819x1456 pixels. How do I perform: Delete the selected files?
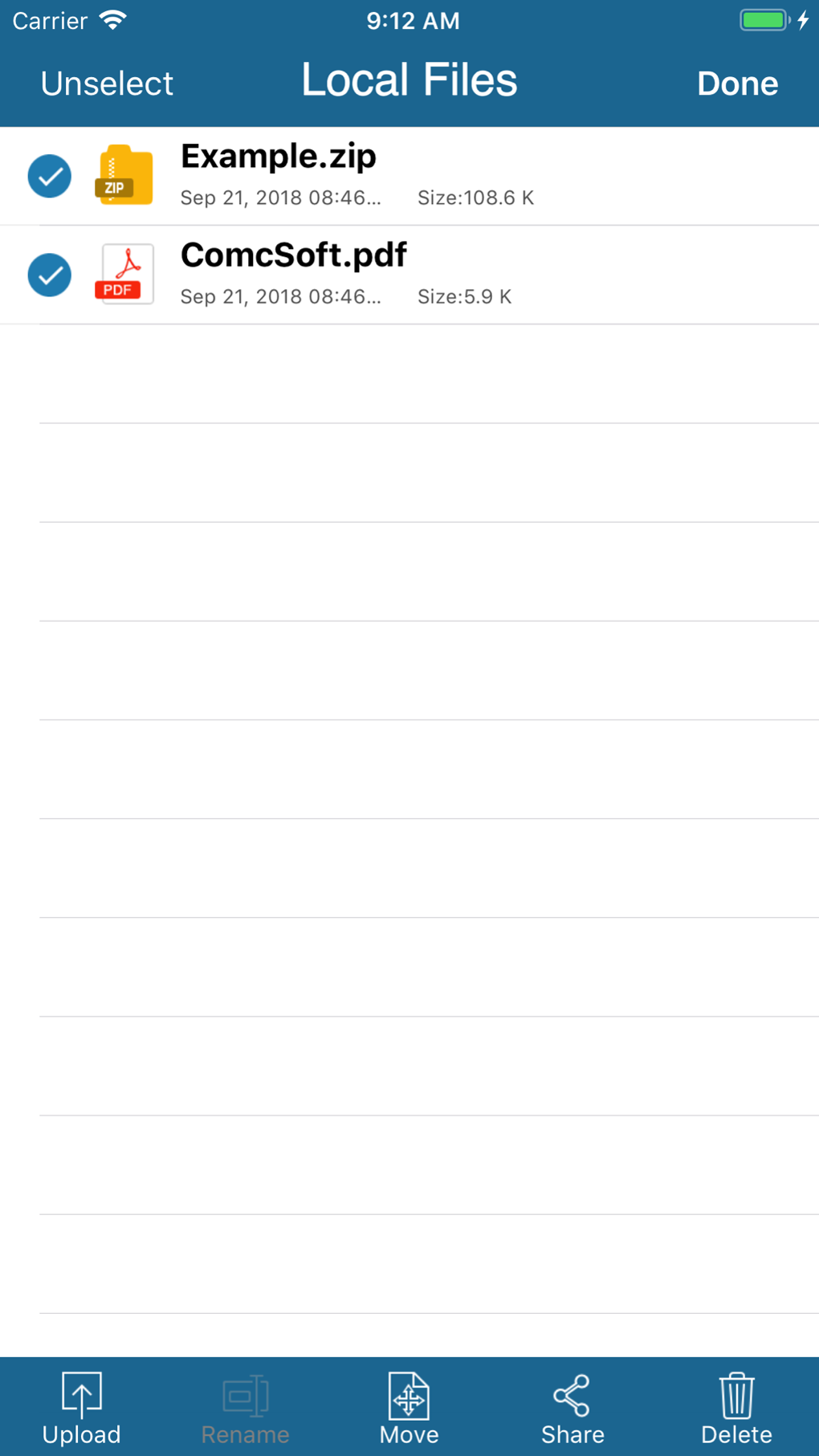coord(736,1408)
